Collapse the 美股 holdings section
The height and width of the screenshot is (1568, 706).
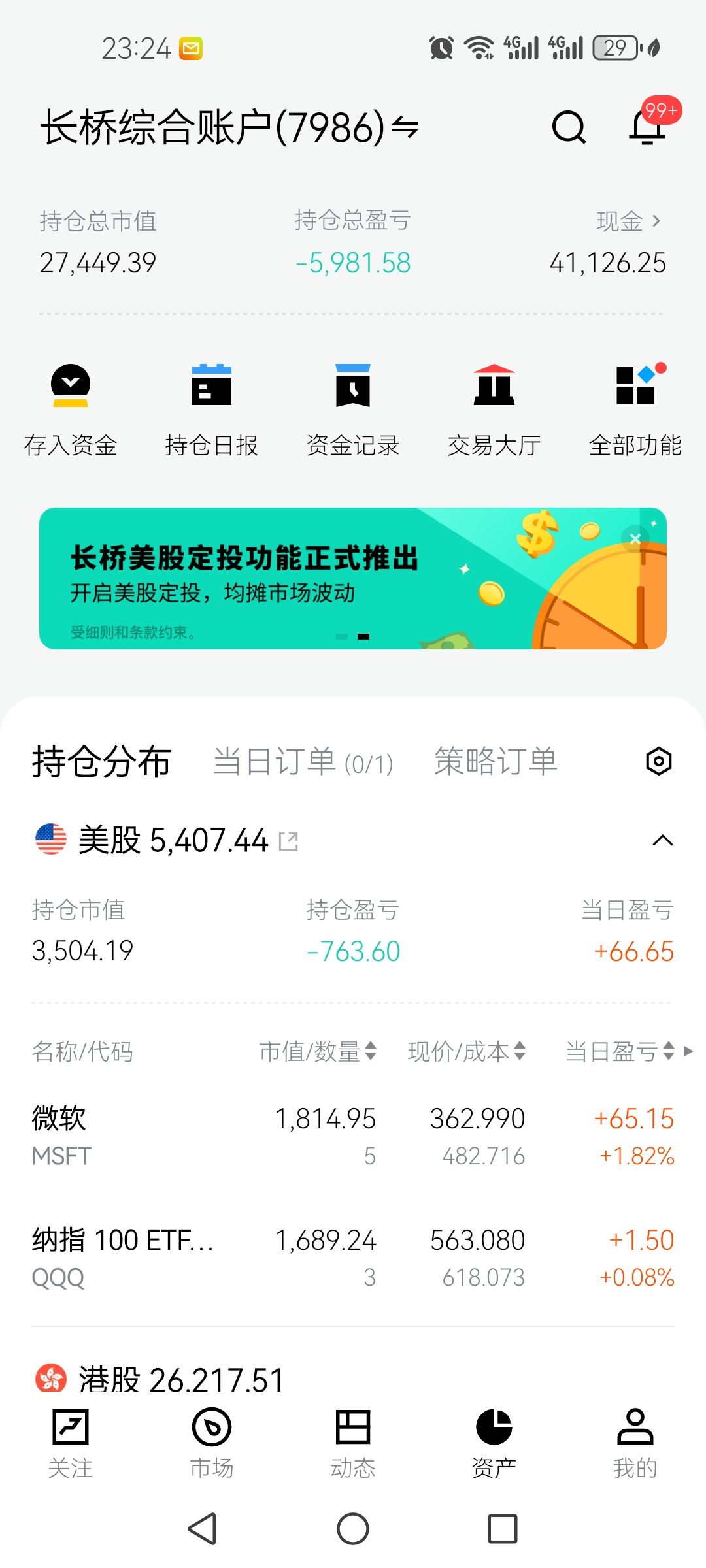tap(662, 840)
